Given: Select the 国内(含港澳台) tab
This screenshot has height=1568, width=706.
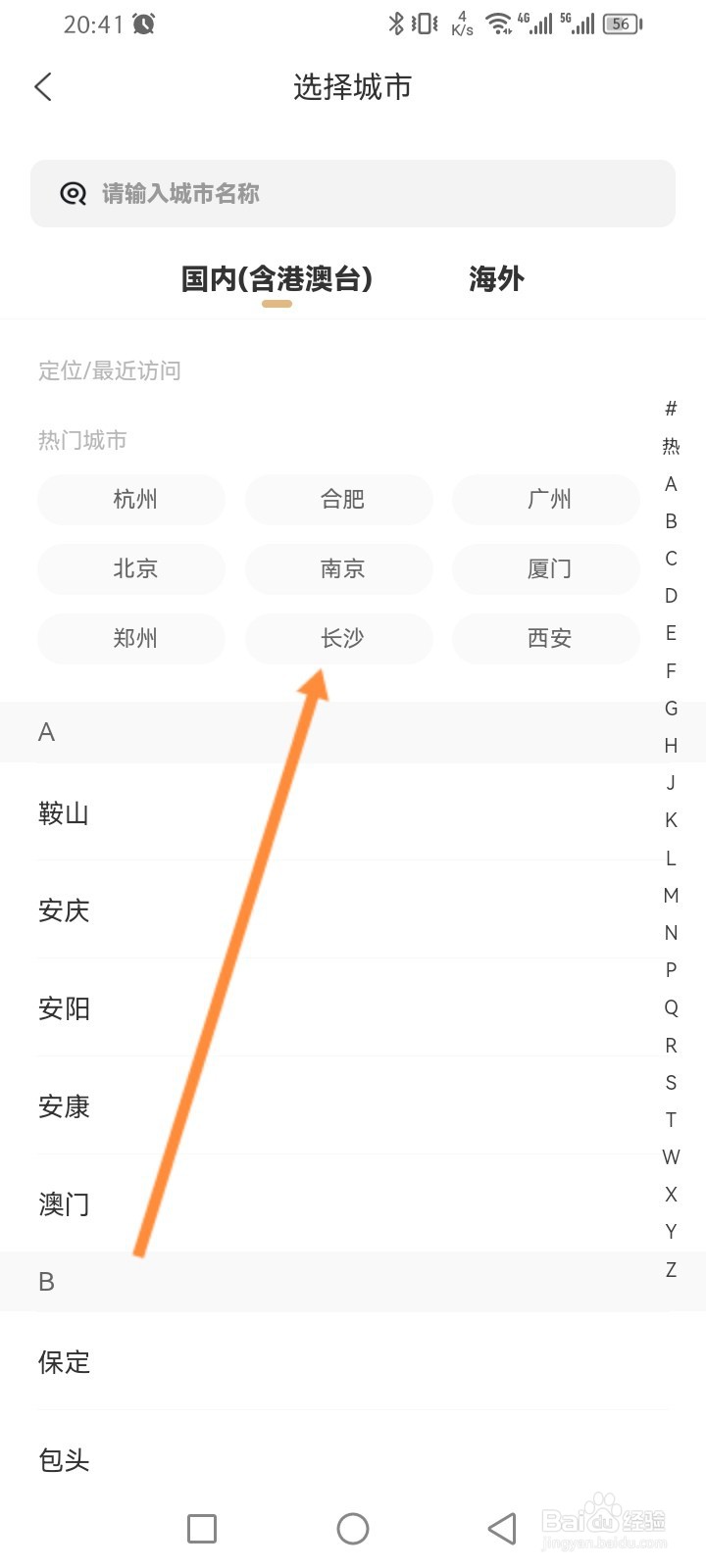Looking at the screenshot, I should (277, 279).
